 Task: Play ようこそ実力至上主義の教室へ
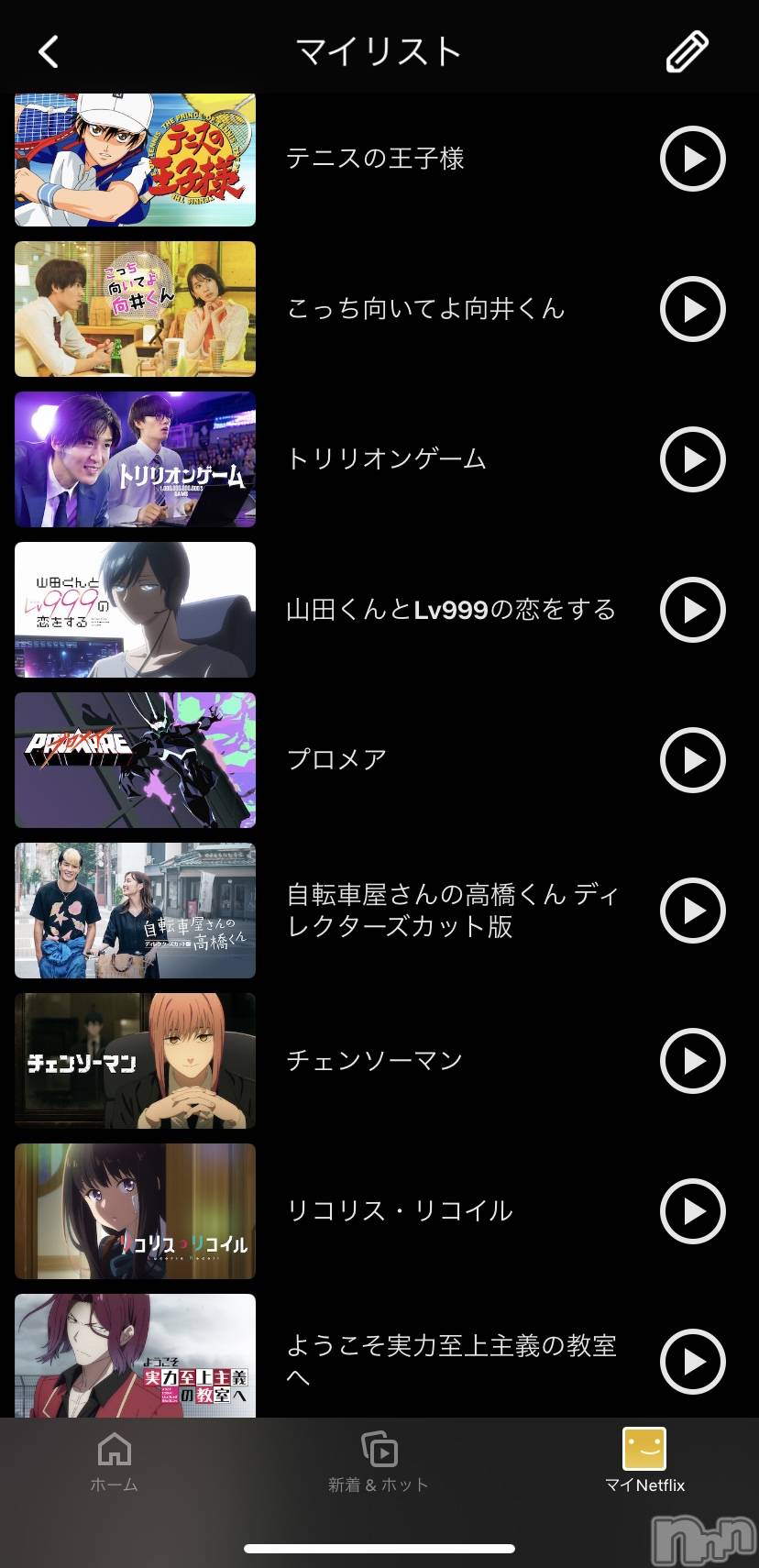click(x=692, y=1362)
